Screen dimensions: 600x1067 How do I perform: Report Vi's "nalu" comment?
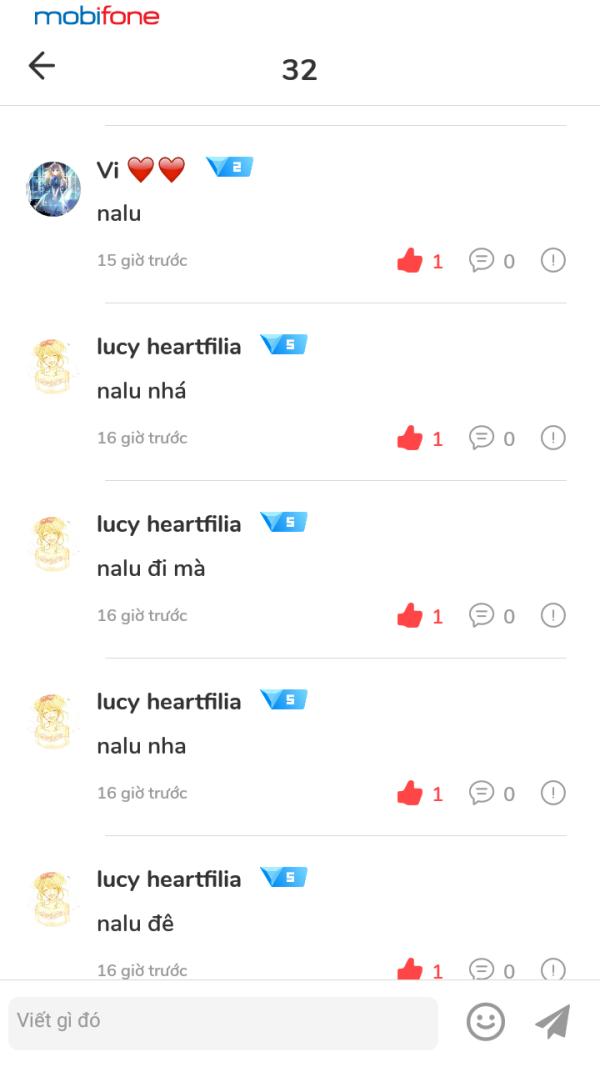click(553, 261)
